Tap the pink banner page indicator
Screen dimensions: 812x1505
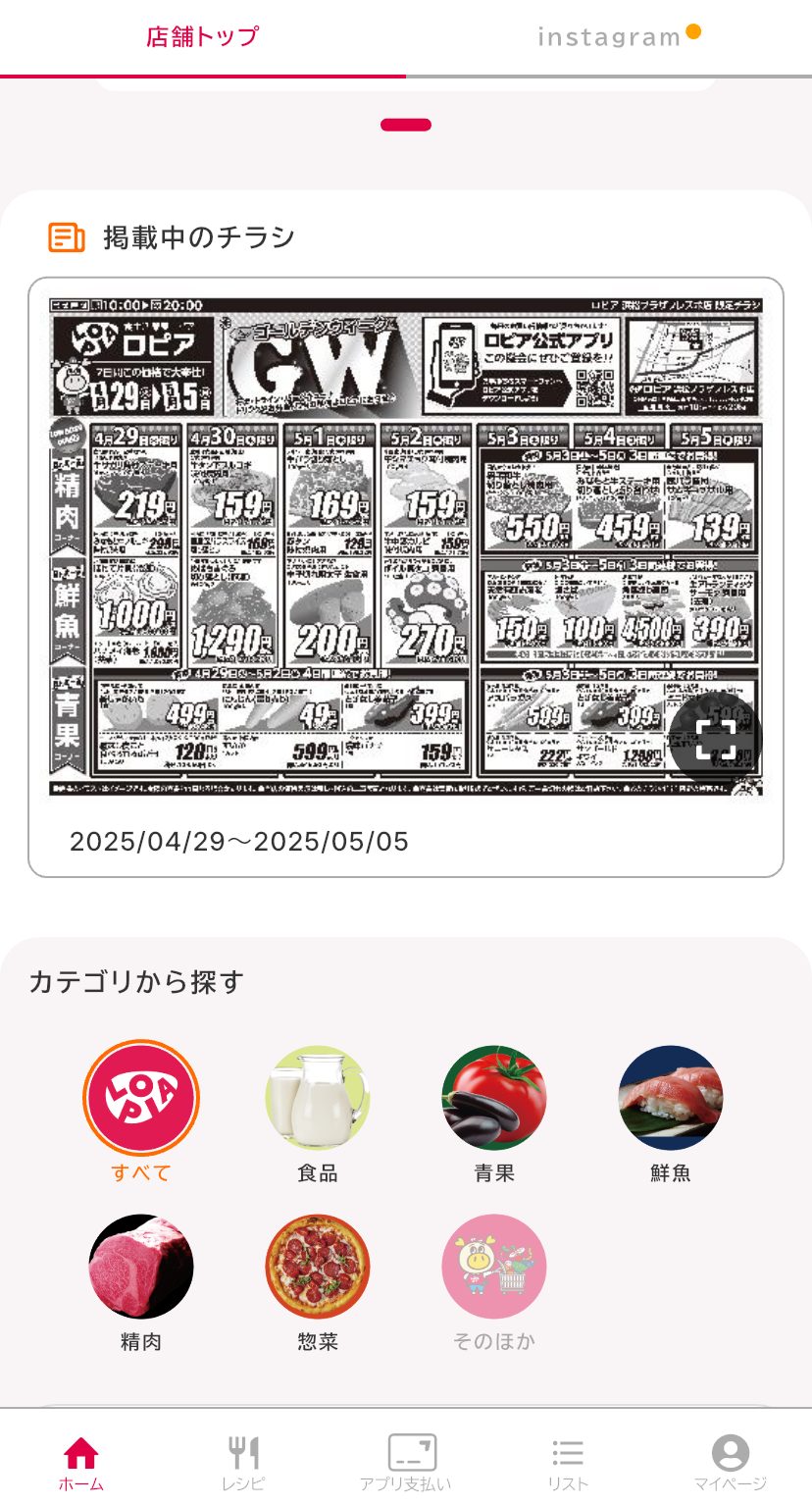click(406, 125)
